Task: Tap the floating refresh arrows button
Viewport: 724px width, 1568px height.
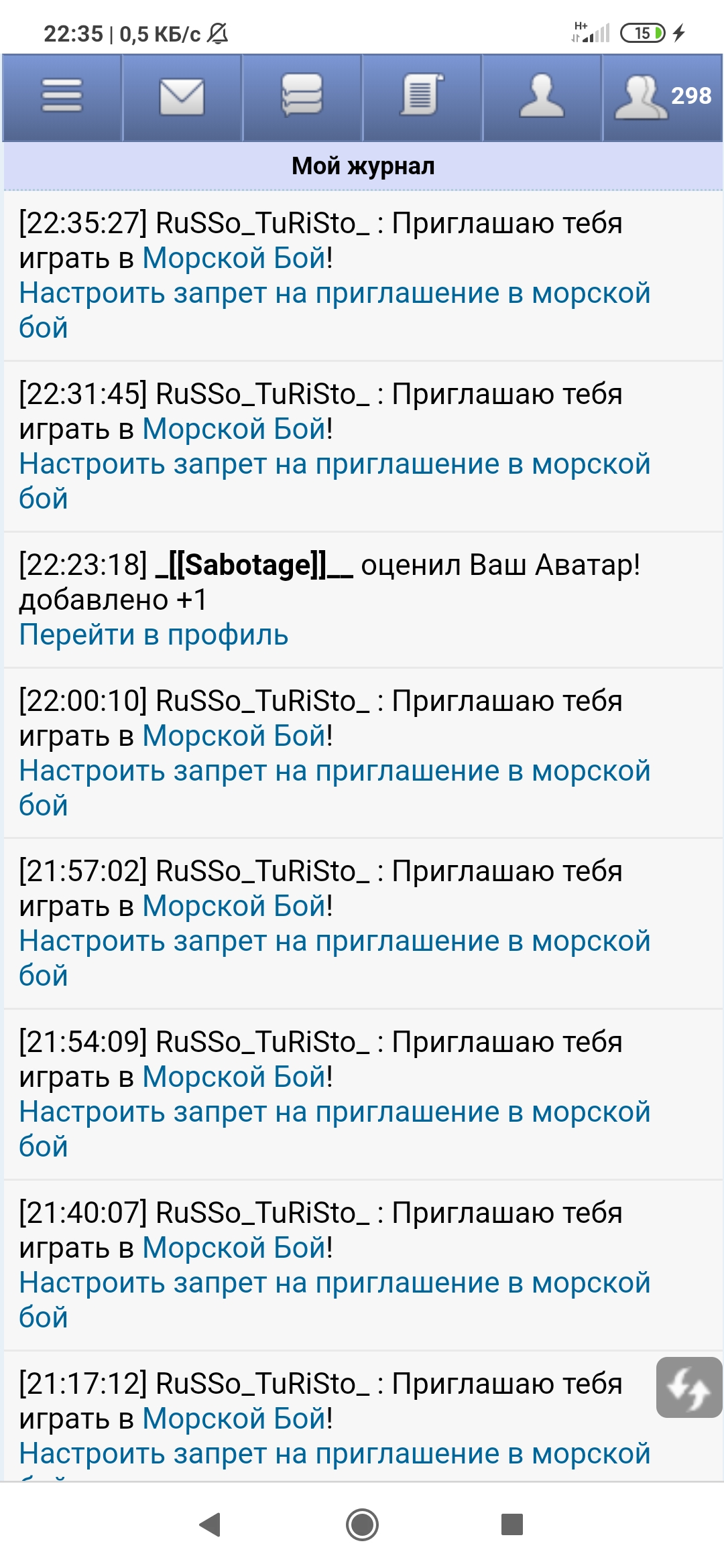Action: 688,1388
